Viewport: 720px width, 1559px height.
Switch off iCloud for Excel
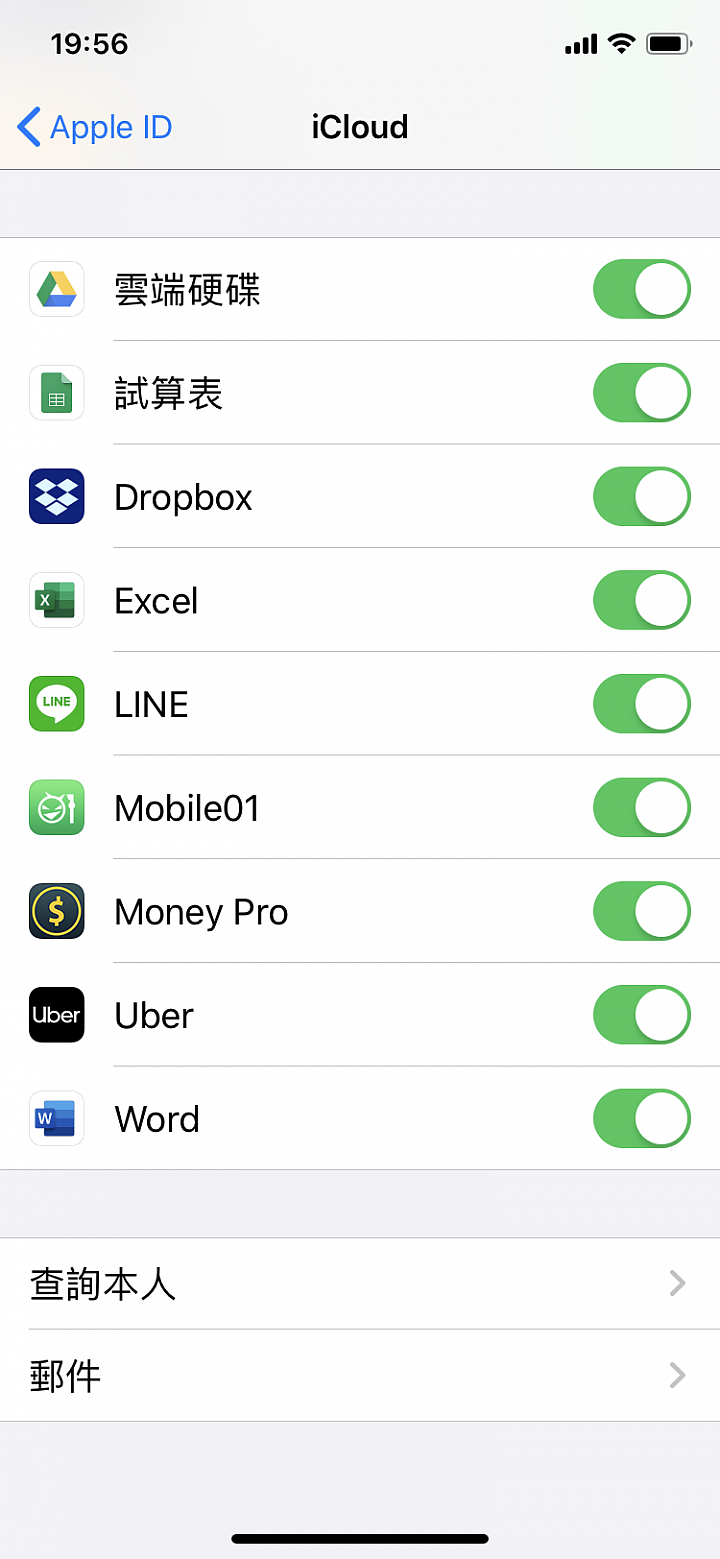tap(642, 600)
